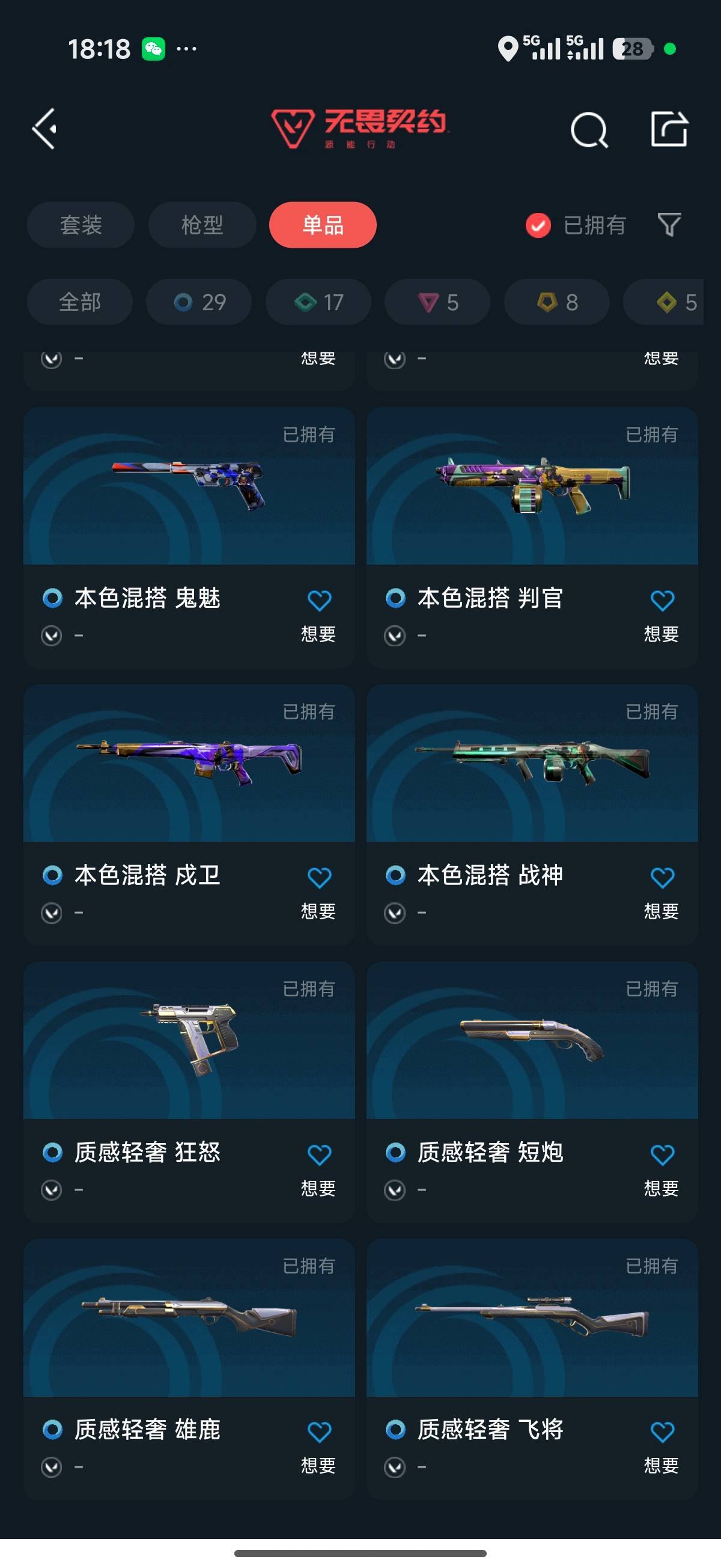Tap 想要 under 质感轻奢 雄鹿

pyautogui.click(x=318, y=1465)
